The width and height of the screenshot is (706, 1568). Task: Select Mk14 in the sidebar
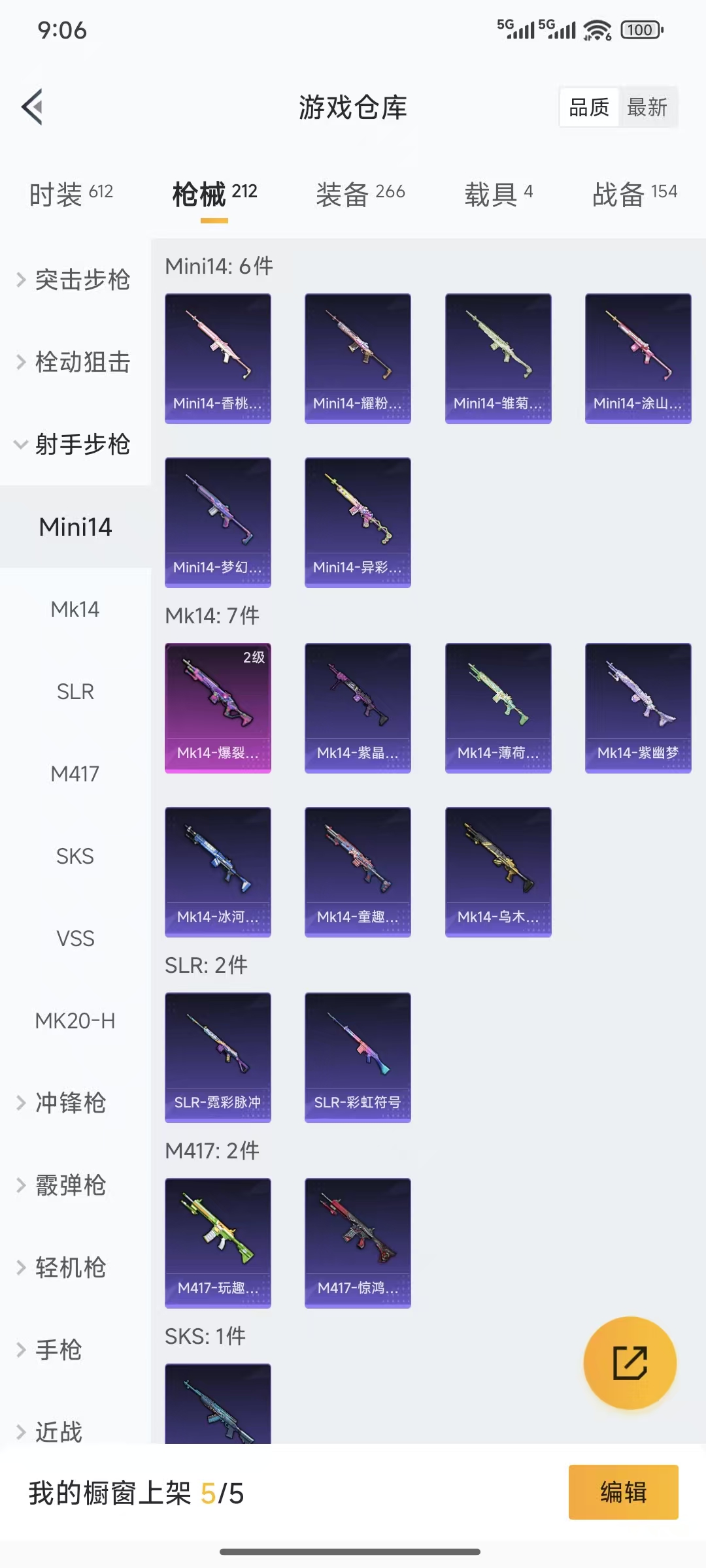pos(75,610)
